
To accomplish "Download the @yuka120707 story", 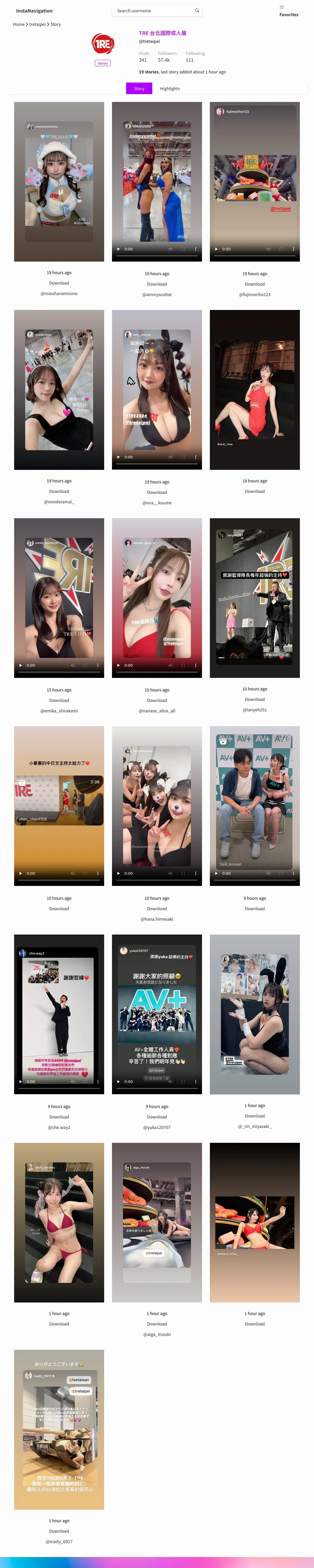I will click(x=157, y=1117).
